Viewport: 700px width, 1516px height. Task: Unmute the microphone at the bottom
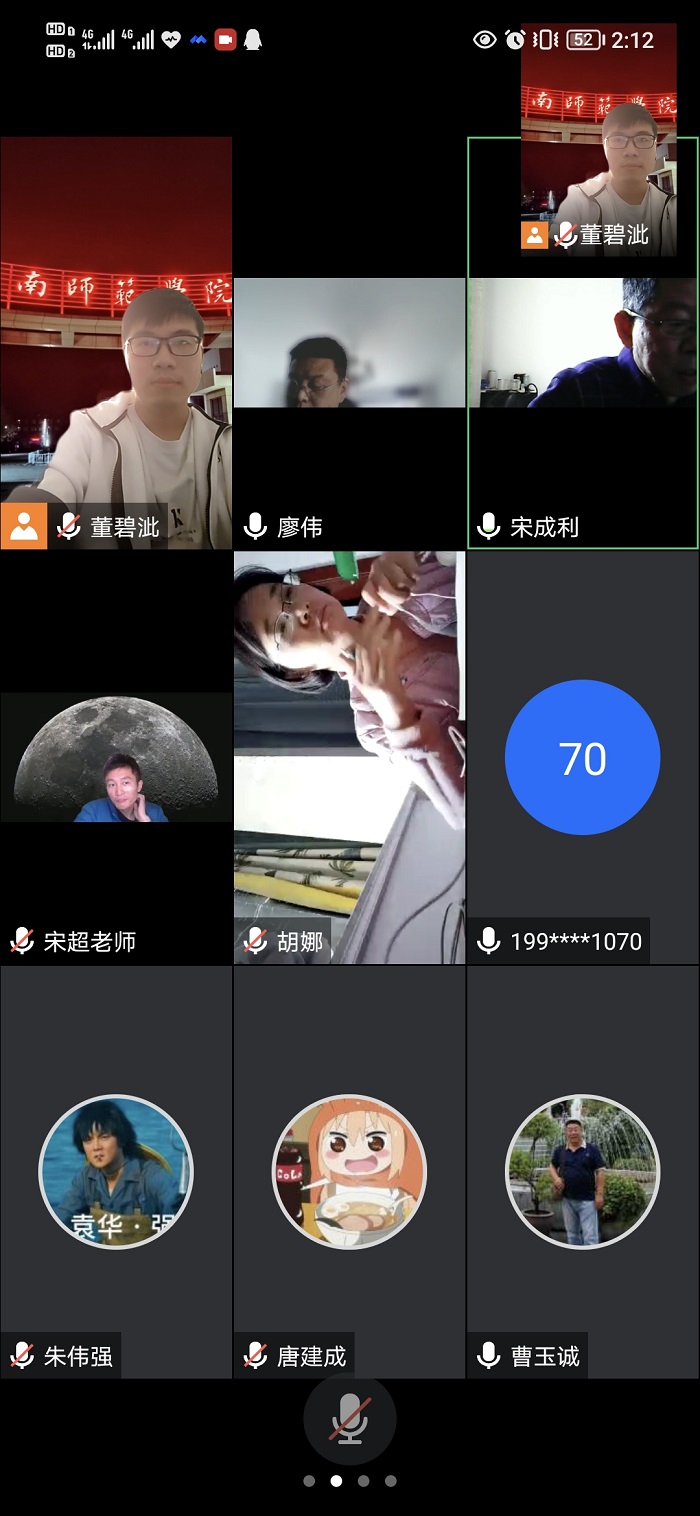349,1419
